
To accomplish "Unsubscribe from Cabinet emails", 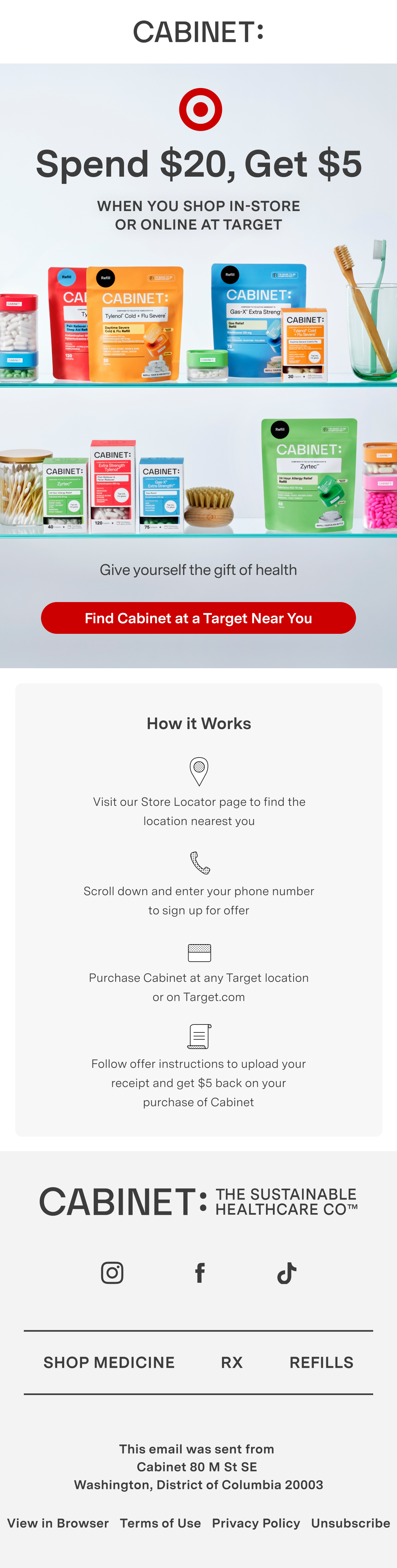I will tap(351, 1522).
